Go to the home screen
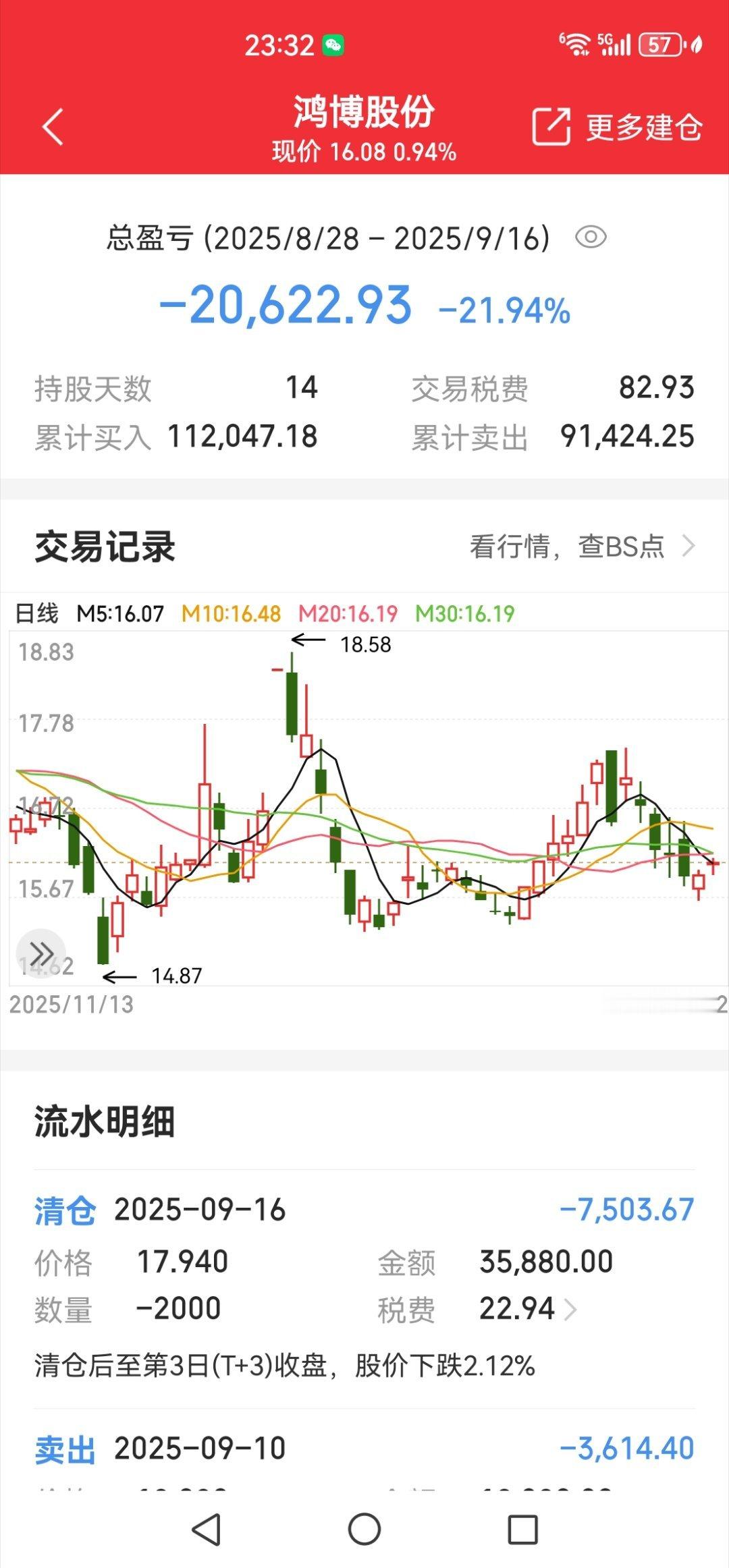 point(364,1529)
